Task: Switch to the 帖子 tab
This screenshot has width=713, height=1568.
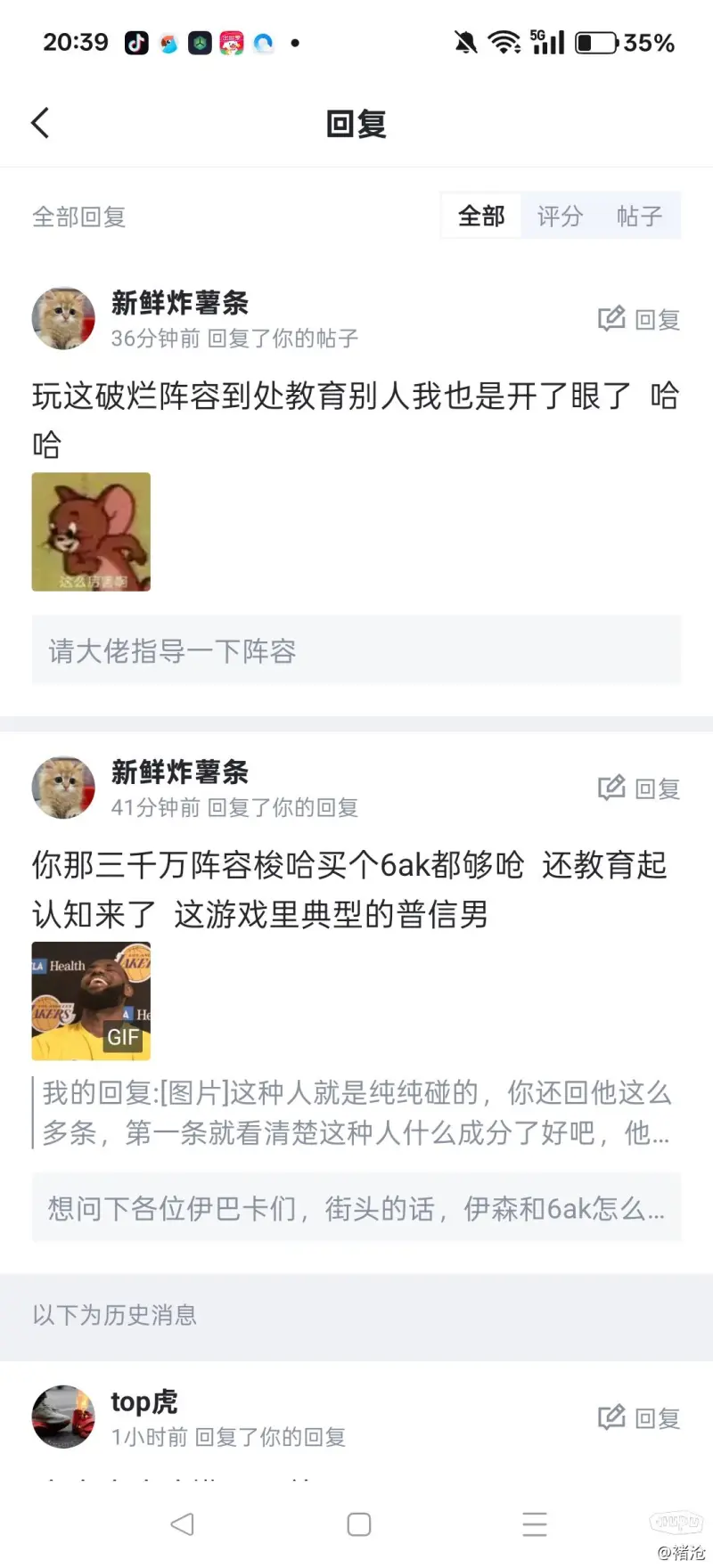Action: (639, 216)
